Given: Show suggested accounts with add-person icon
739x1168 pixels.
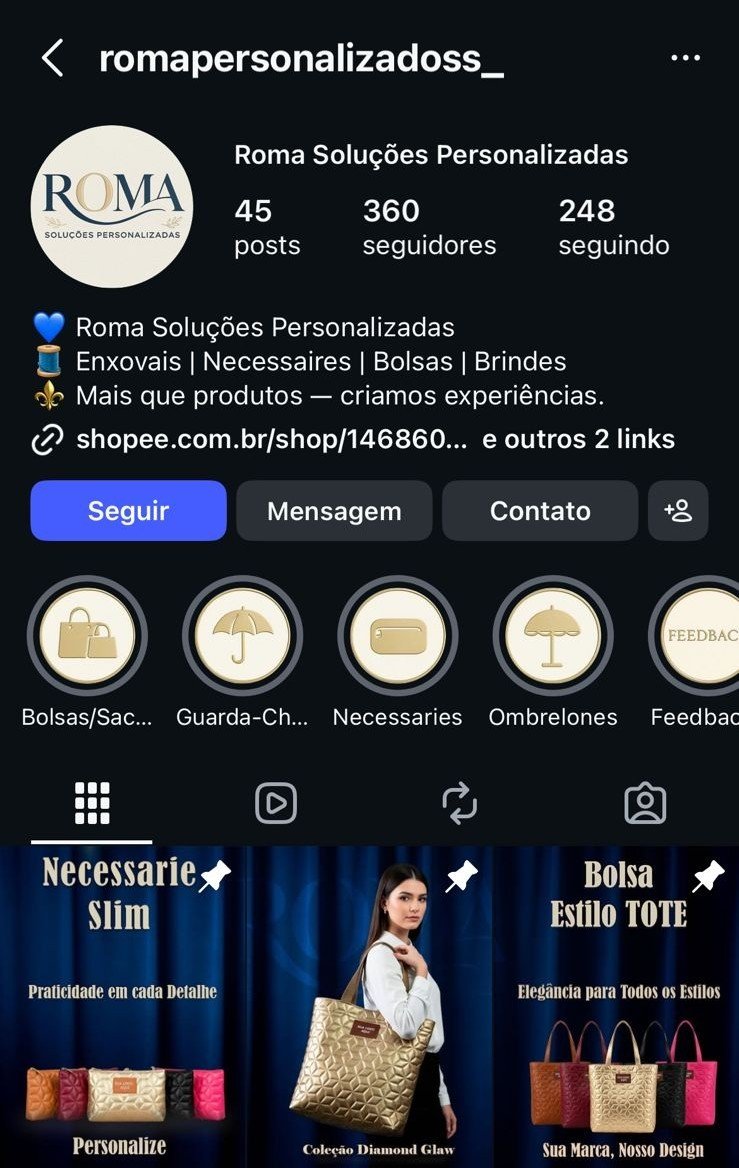Looking at the screenshot, I should coord(678,511).
